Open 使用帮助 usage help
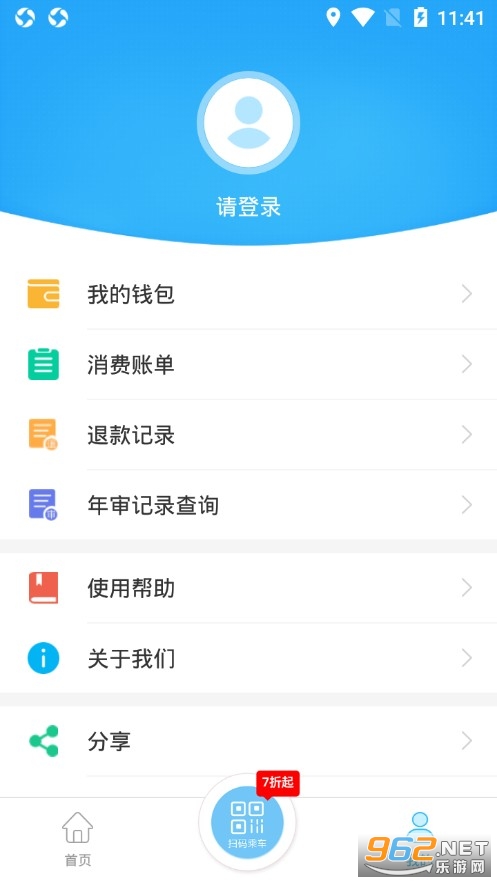Screen dimensions: 497x883 tap(248, 588)
